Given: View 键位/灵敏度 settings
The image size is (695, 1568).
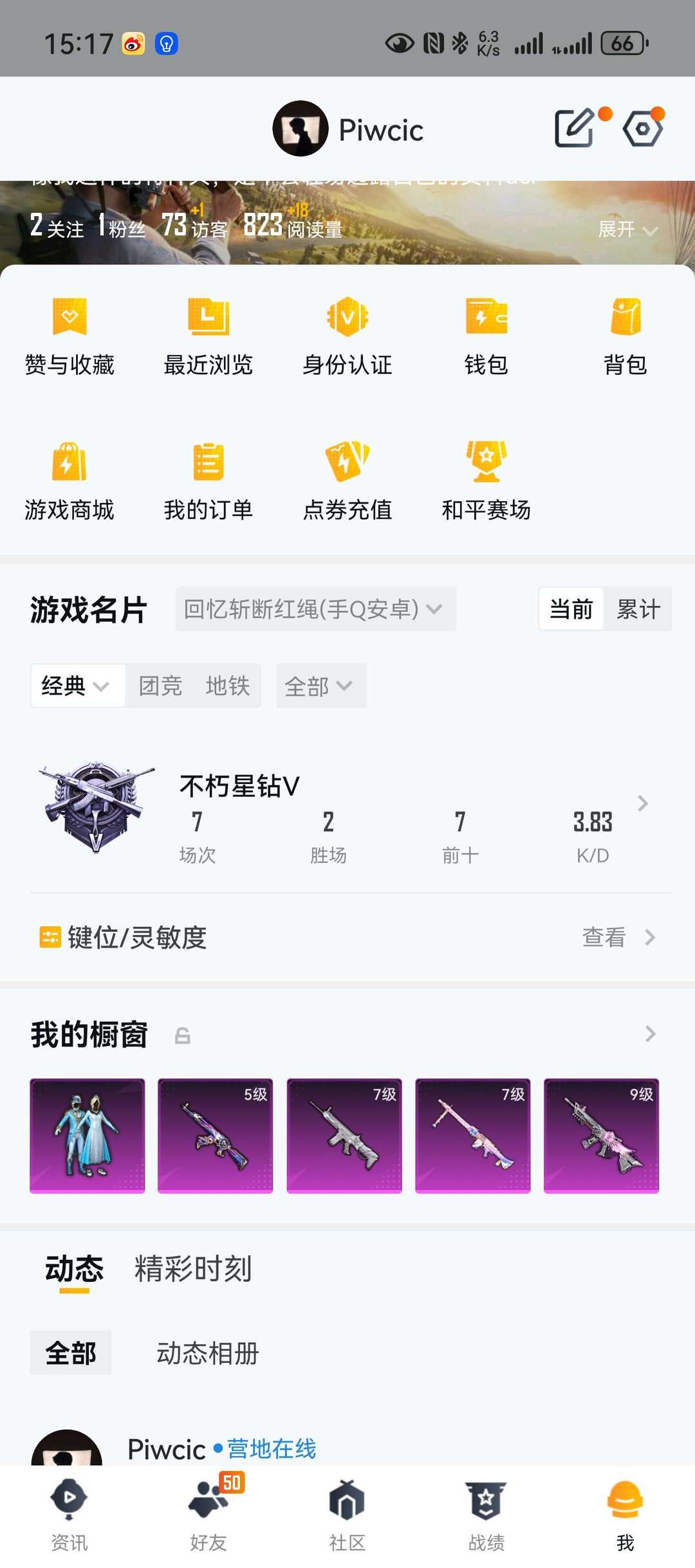Looking at the screenshot, I should tap(347, 937).
